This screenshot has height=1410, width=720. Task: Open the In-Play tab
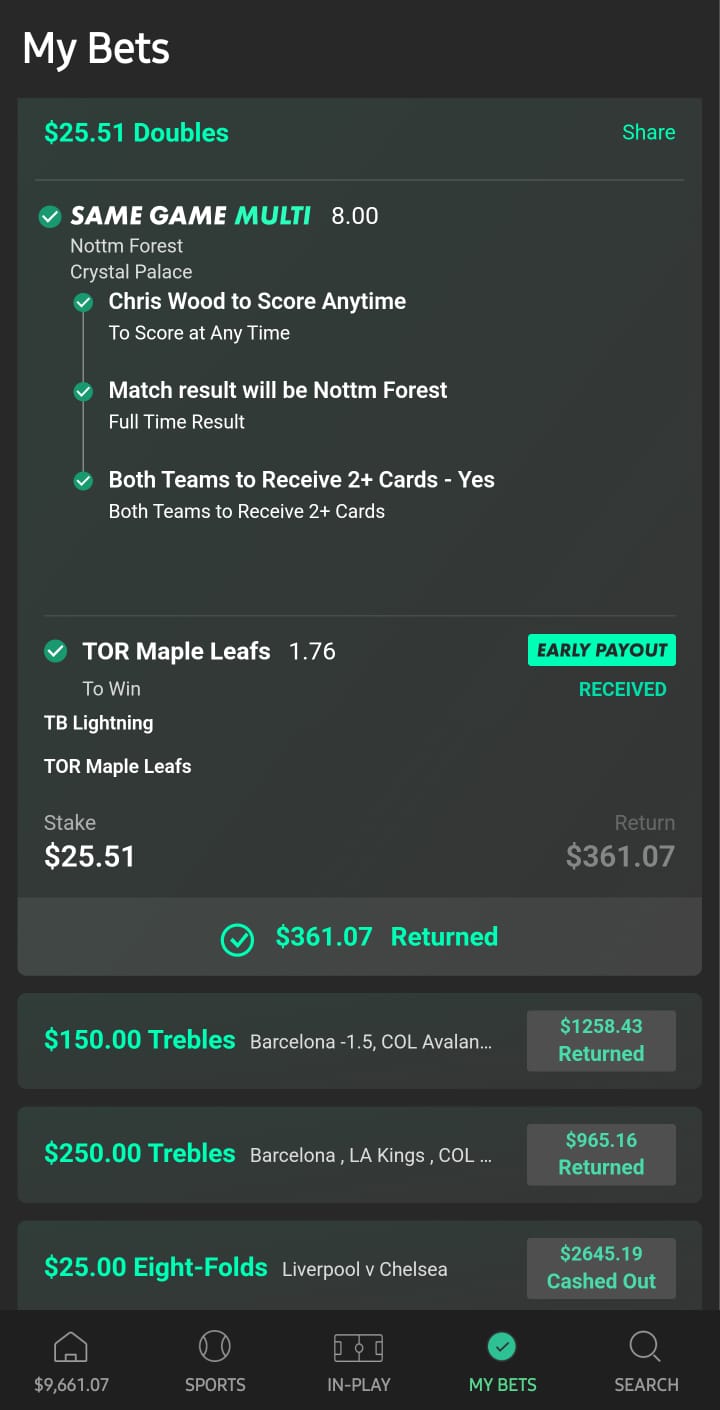[x=359, y=1361]
